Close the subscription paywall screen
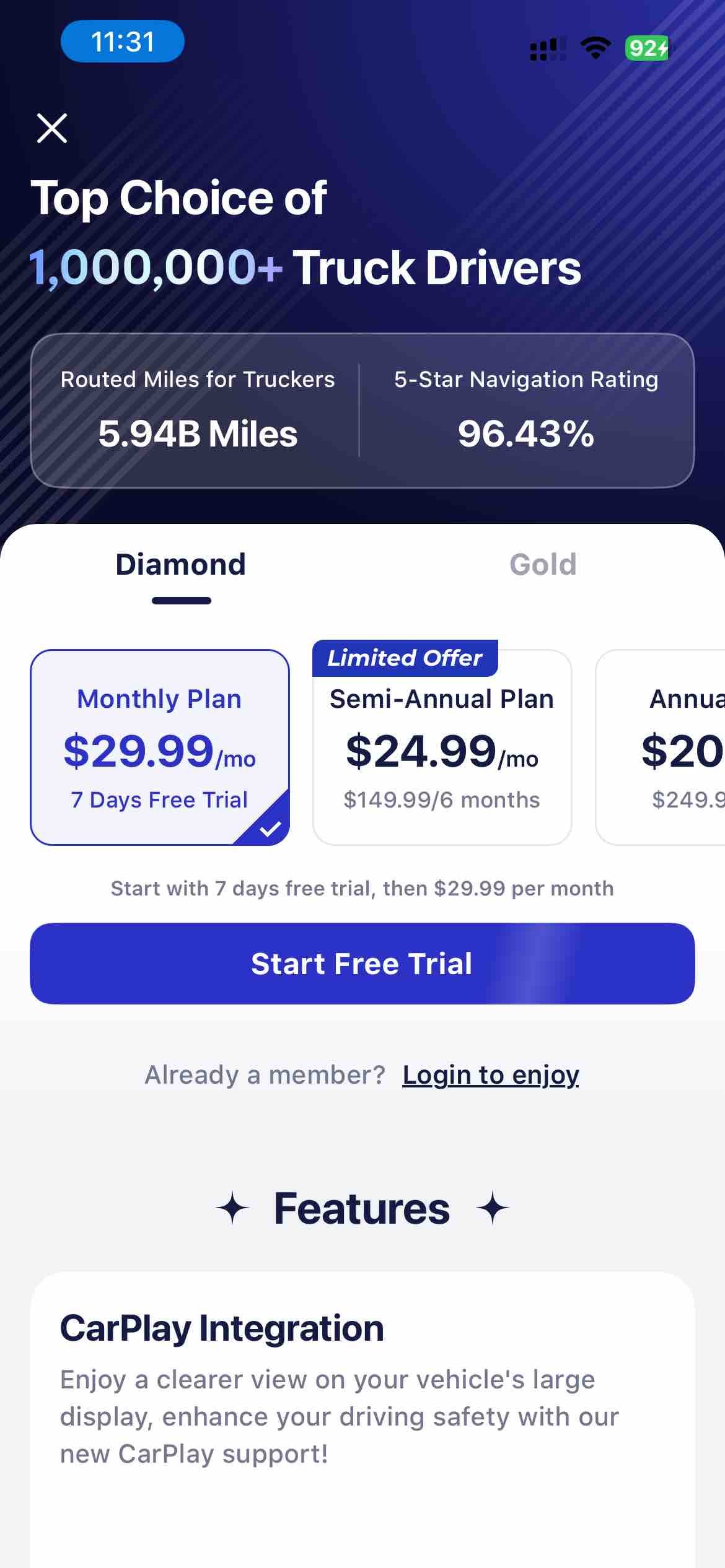This screenshot has width=725, height=1568. (52, 128)
